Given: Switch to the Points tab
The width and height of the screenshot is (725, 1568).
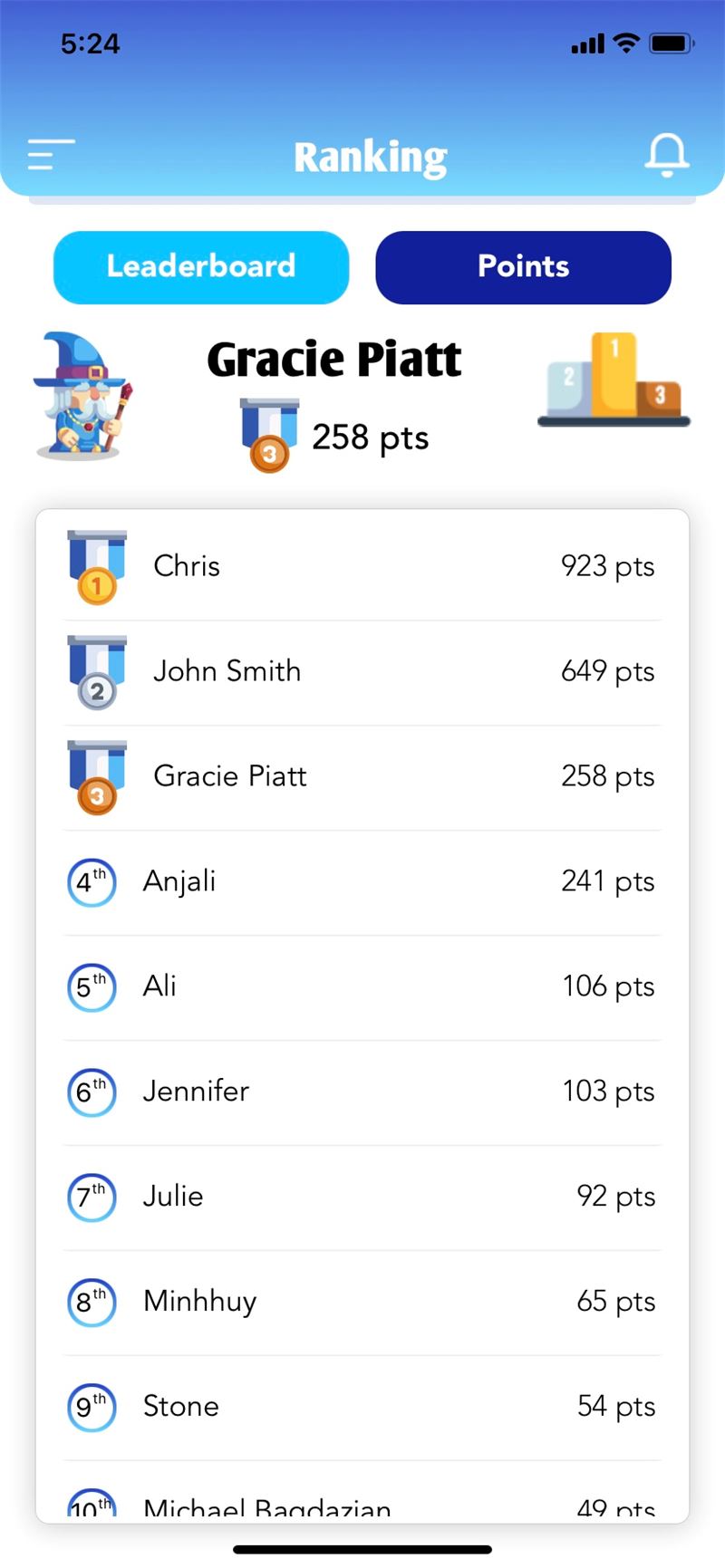Looking at the screenshot, I should pos(523,267).
